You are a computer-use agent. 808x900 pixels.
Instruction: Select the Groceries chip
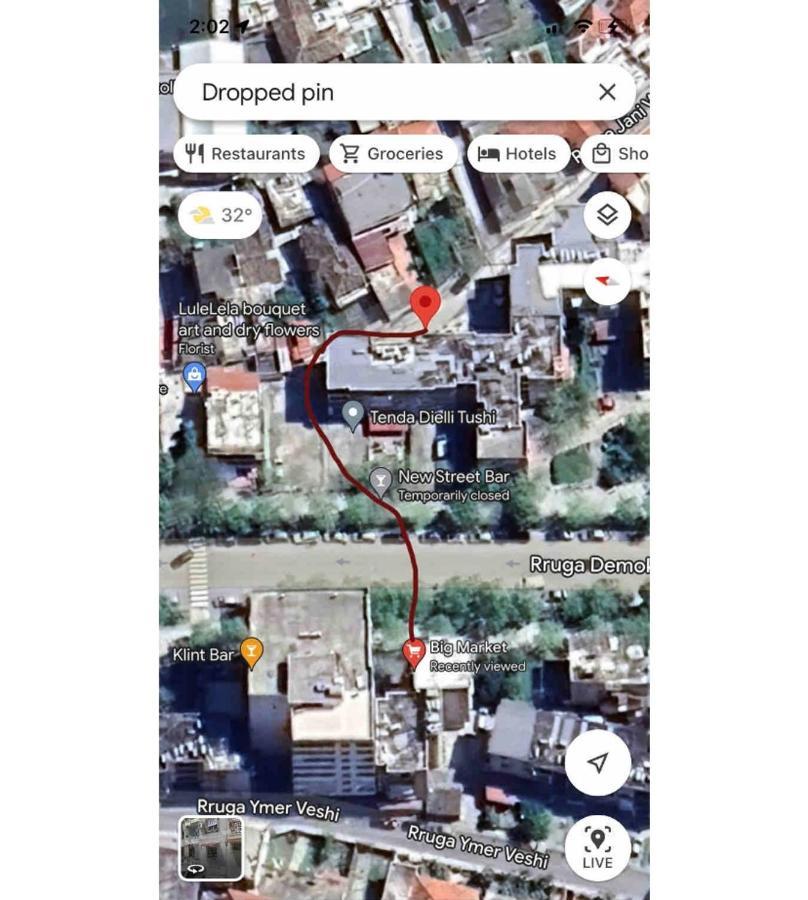[x=393, y=154]
